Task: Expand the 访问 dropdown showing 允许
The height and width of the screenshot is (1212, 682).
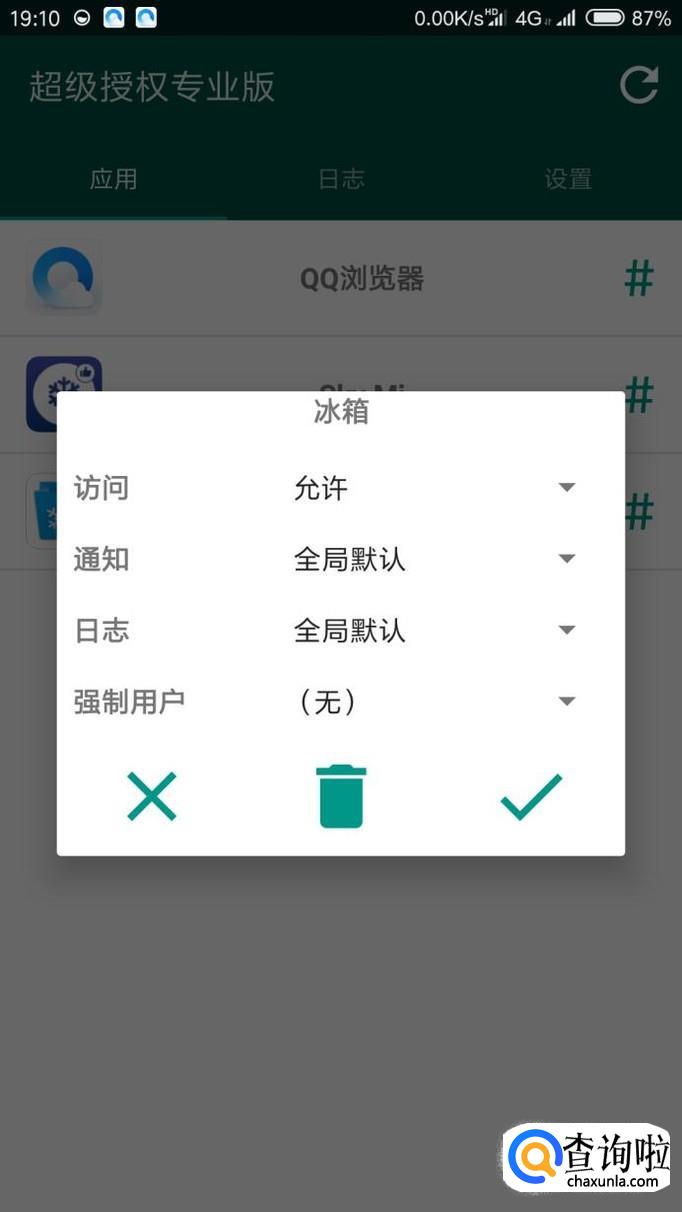Action: tap(436, 488)
